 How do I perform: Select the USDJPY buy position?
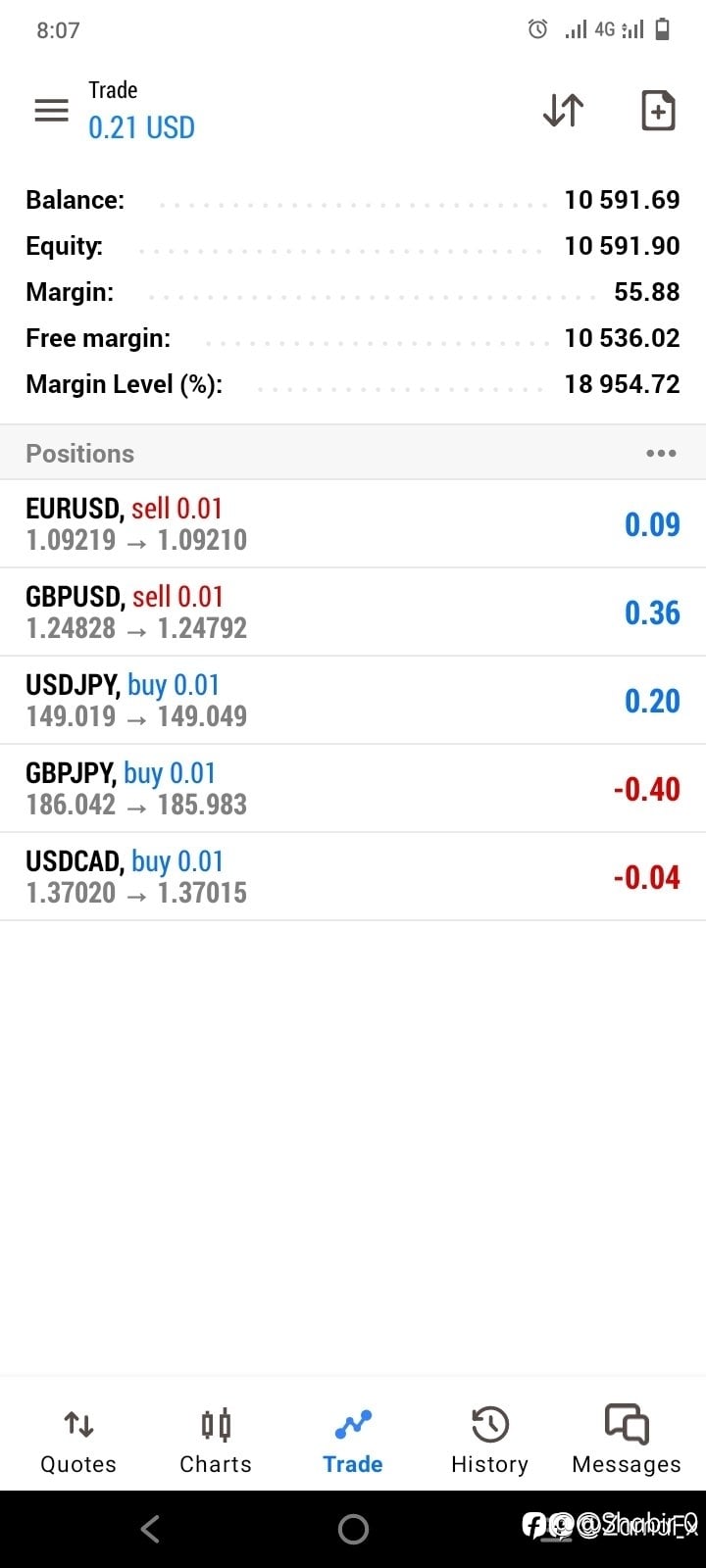[353, 701]
